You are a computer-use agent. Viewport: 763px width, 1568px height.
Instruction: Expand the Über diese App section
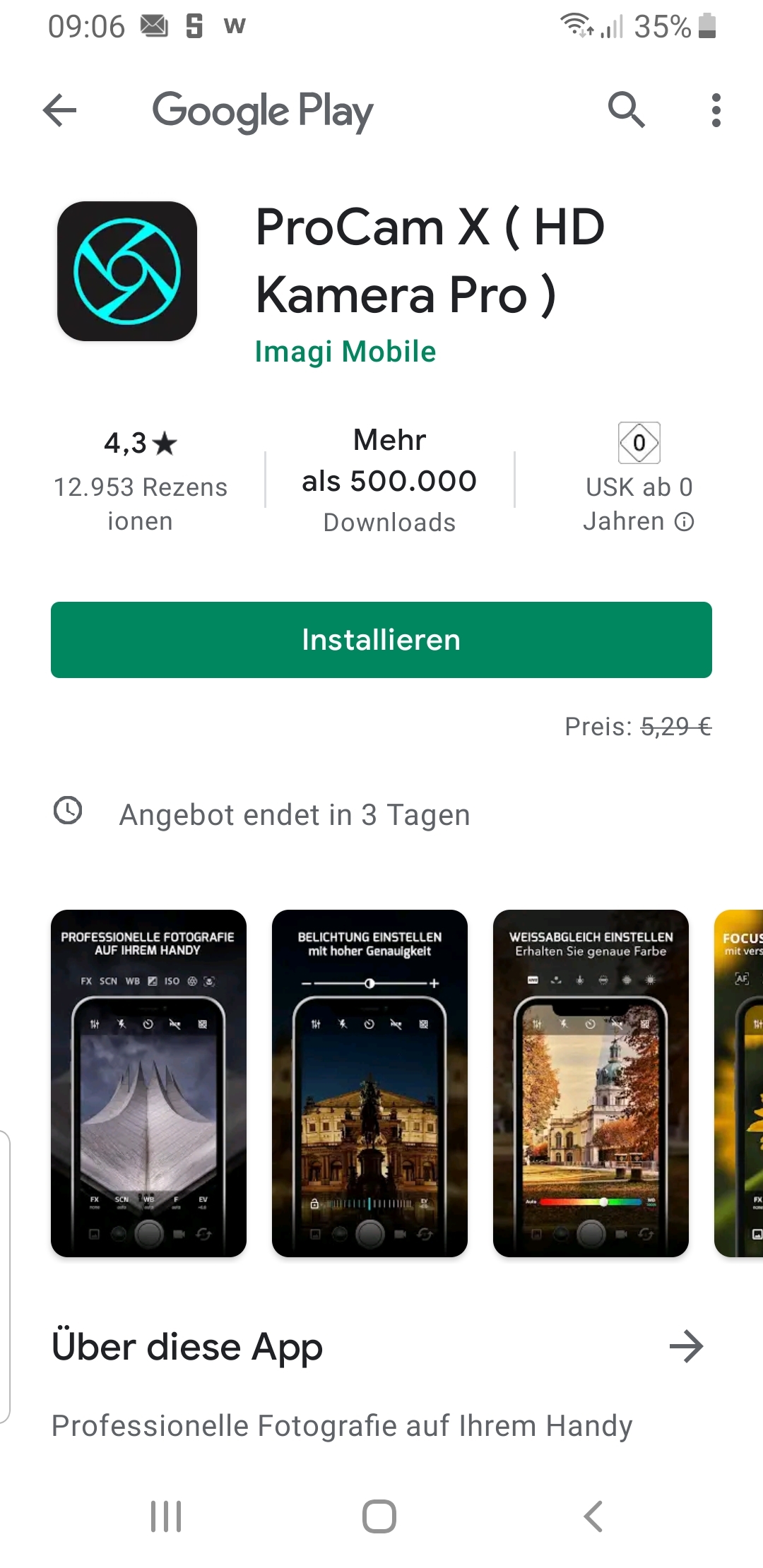click(686, 1346)
